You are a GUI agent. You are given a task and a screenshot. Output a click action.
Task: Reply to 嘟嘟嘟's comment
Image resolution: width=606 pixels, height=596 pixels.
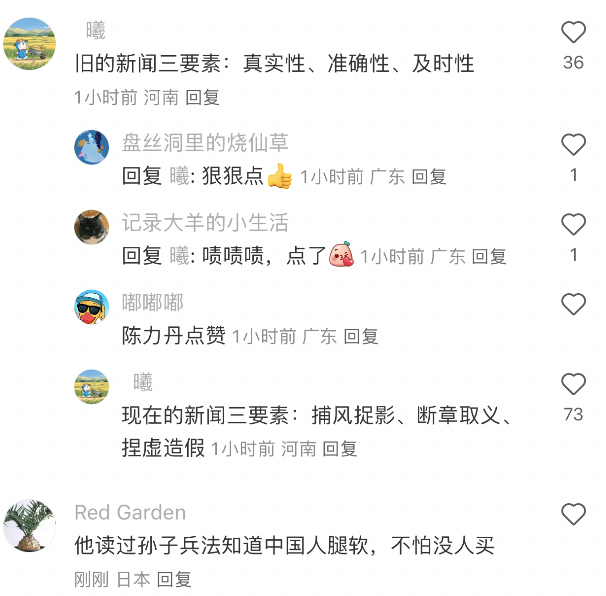tap(361, 337)
